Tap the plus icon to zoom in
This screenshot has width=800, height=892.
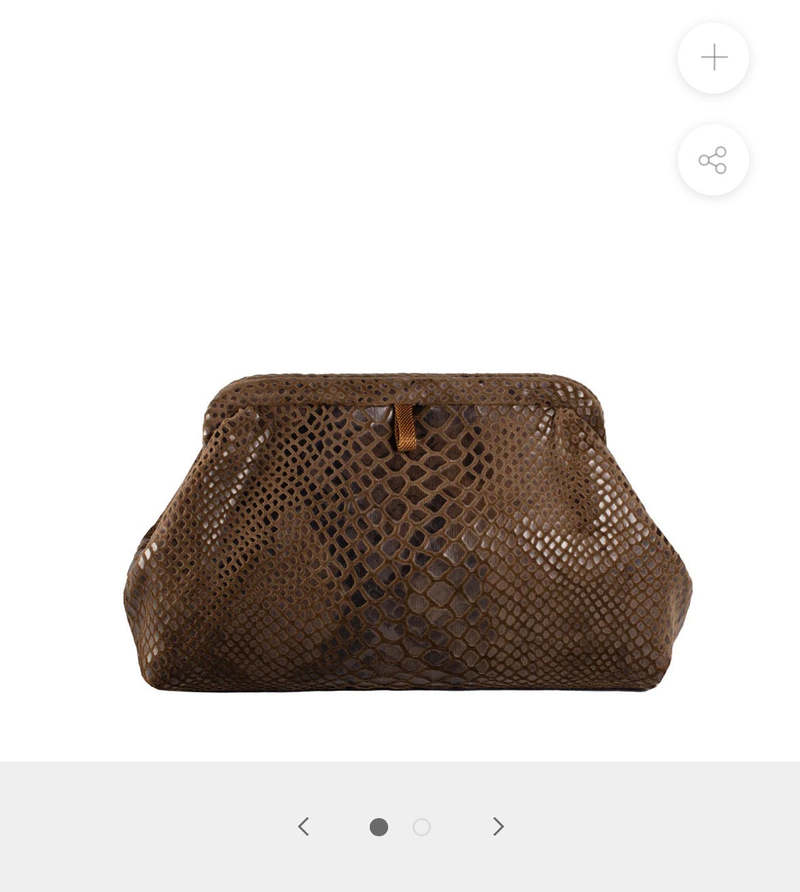[x=713, y=58]
